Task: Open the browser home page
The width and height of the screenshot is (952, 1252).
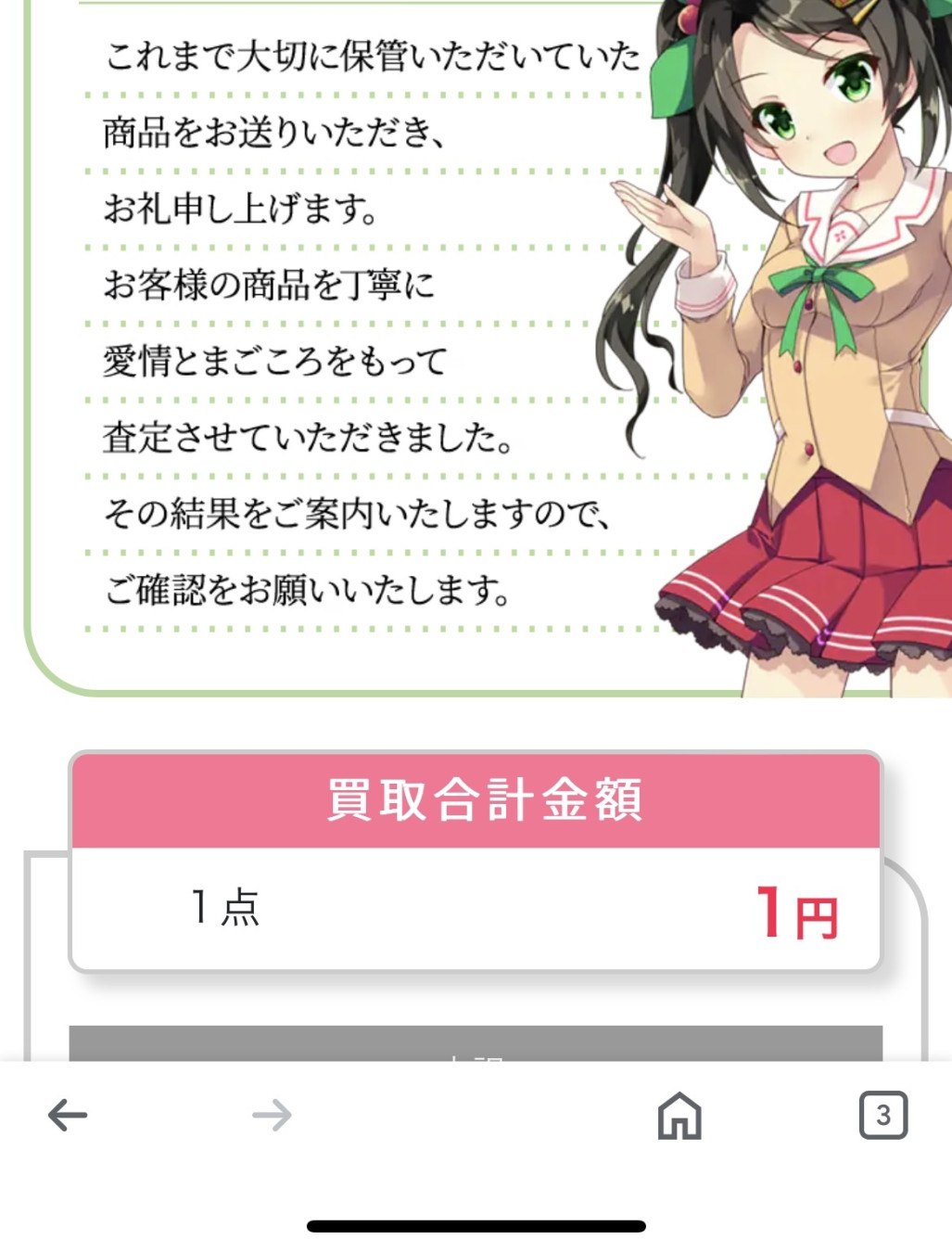Action: (679, 1115)
